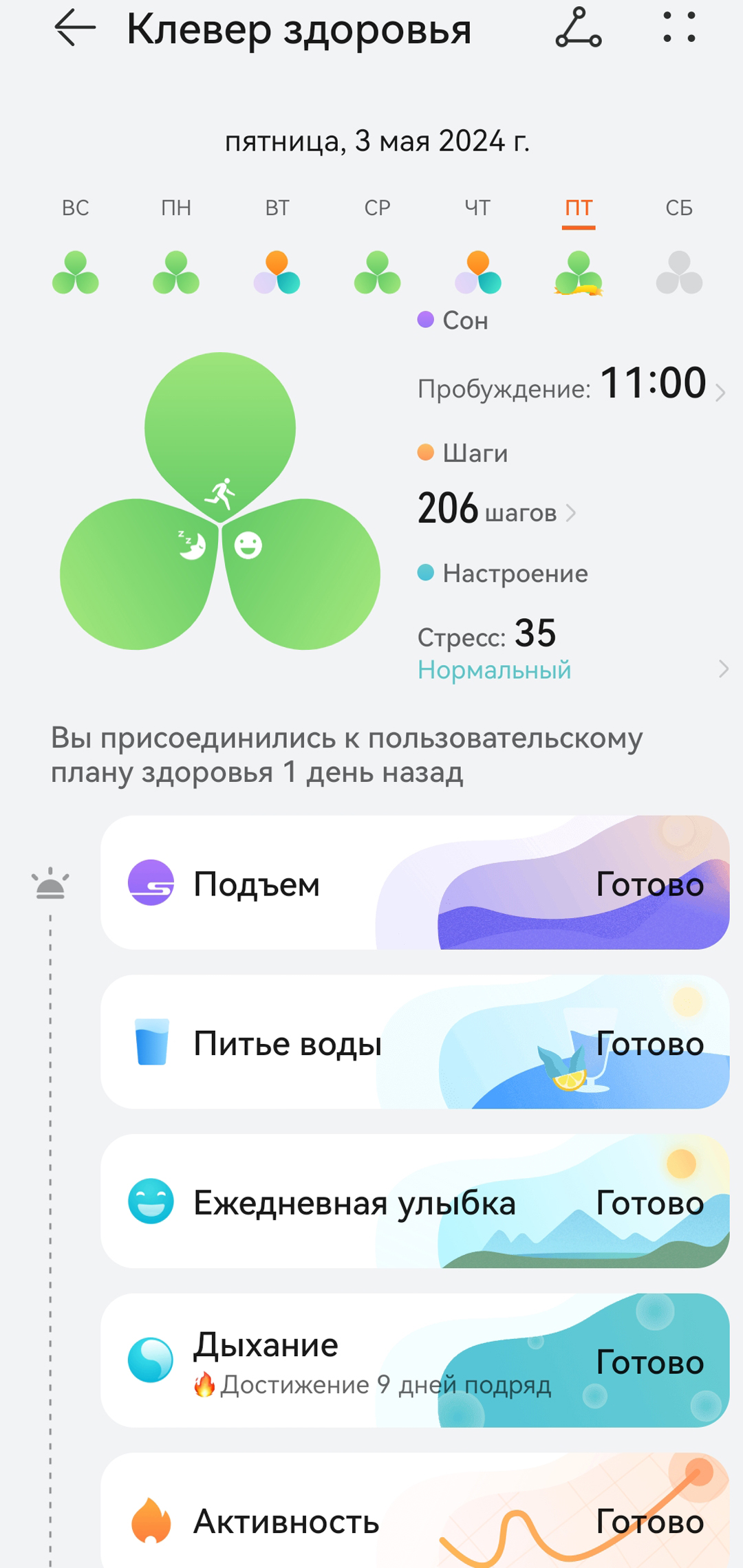The height and width of the screenshot is (1568, 743).
Task: Open the share route icon
Action: click(578, 29)
